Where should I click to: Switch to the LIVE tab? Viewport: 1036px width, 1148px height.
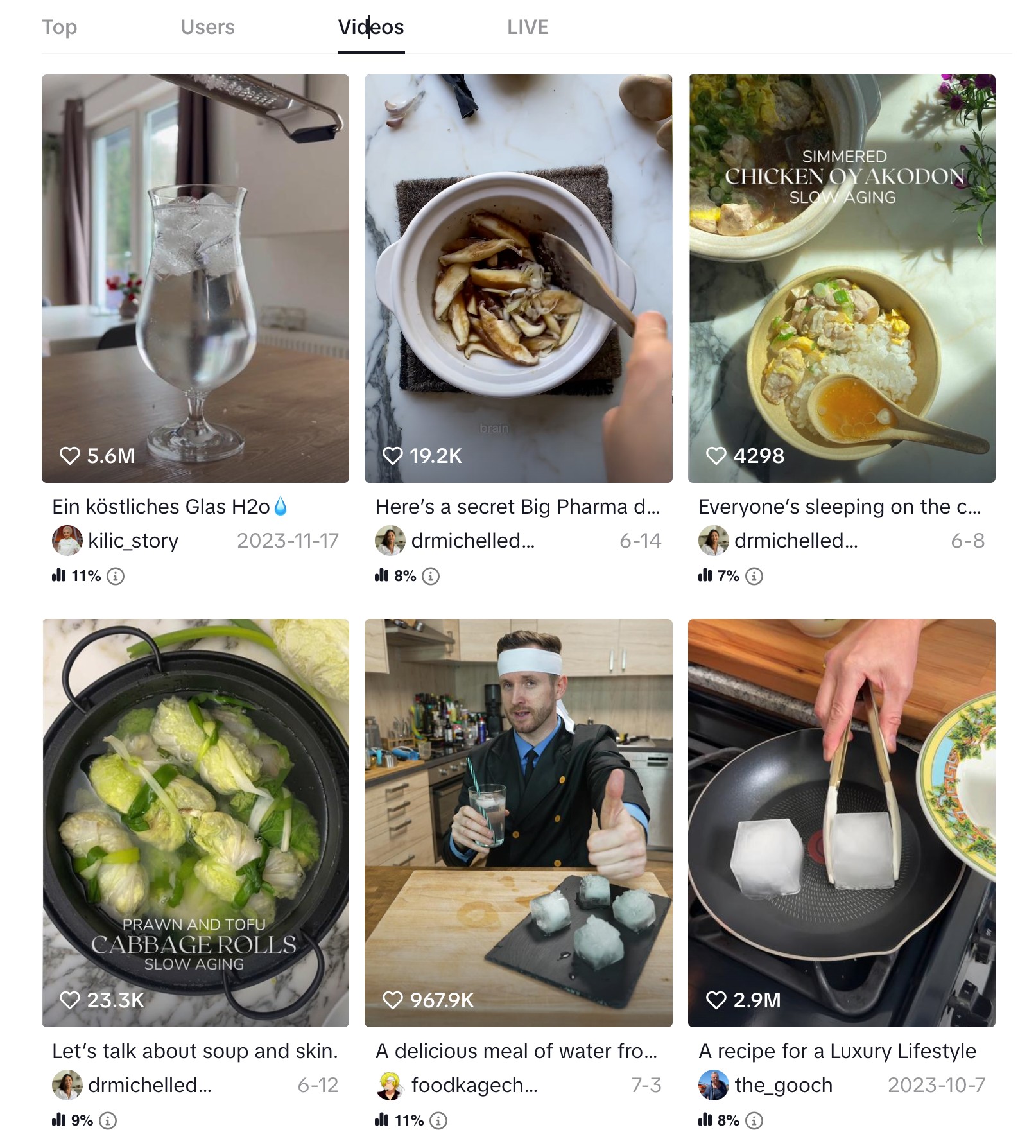coord(528,27)
